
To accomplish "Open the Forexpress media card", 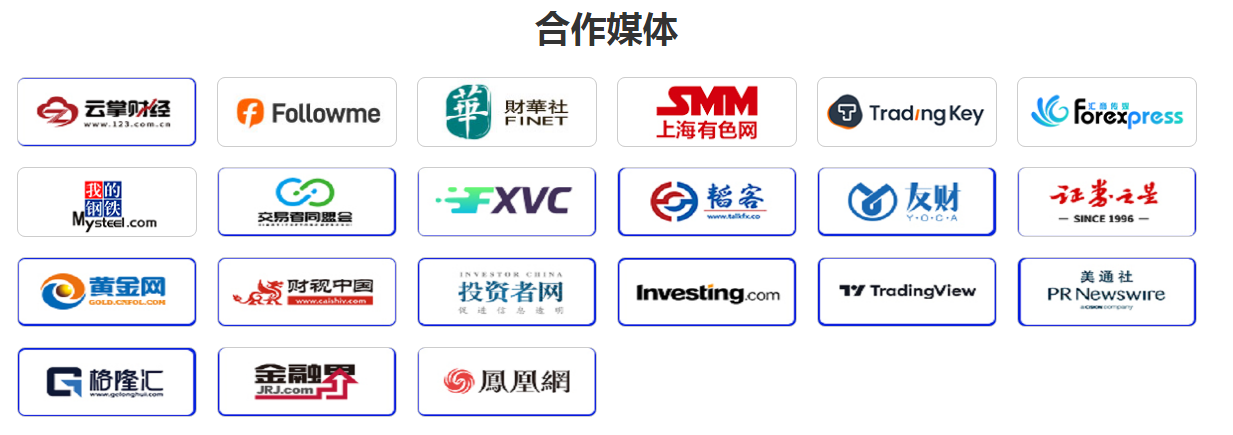I will (1107, 112).
